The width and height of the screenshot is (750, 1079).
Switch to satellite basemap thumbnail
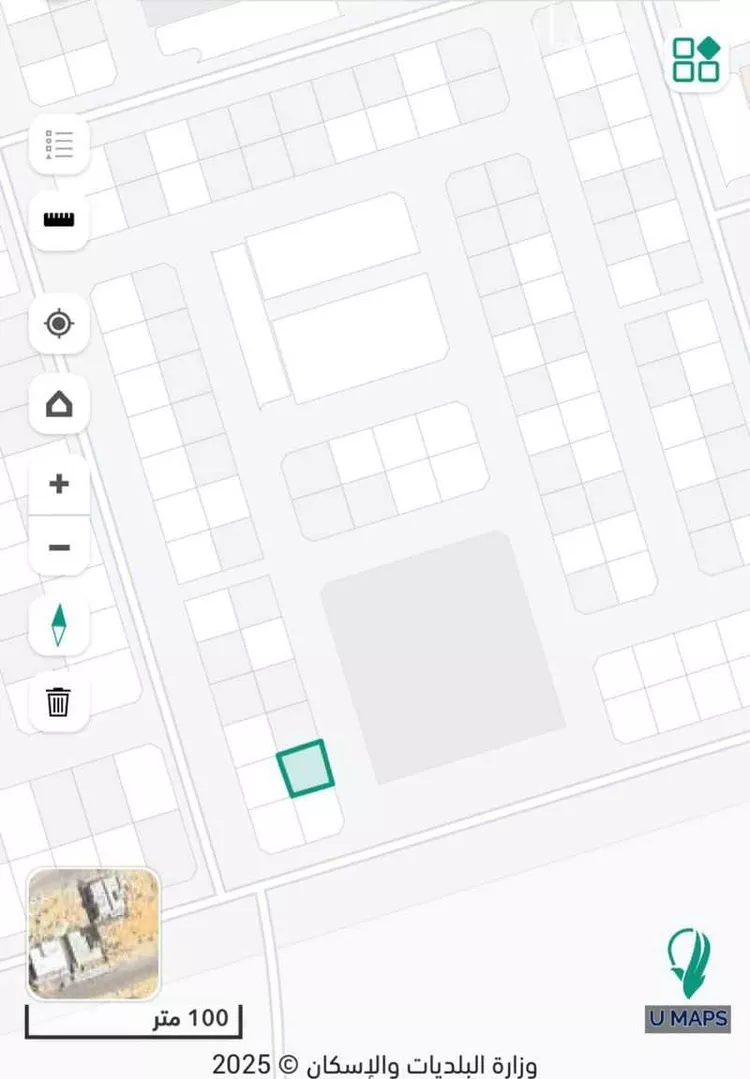pyautogui.click(x=93, y=933)
